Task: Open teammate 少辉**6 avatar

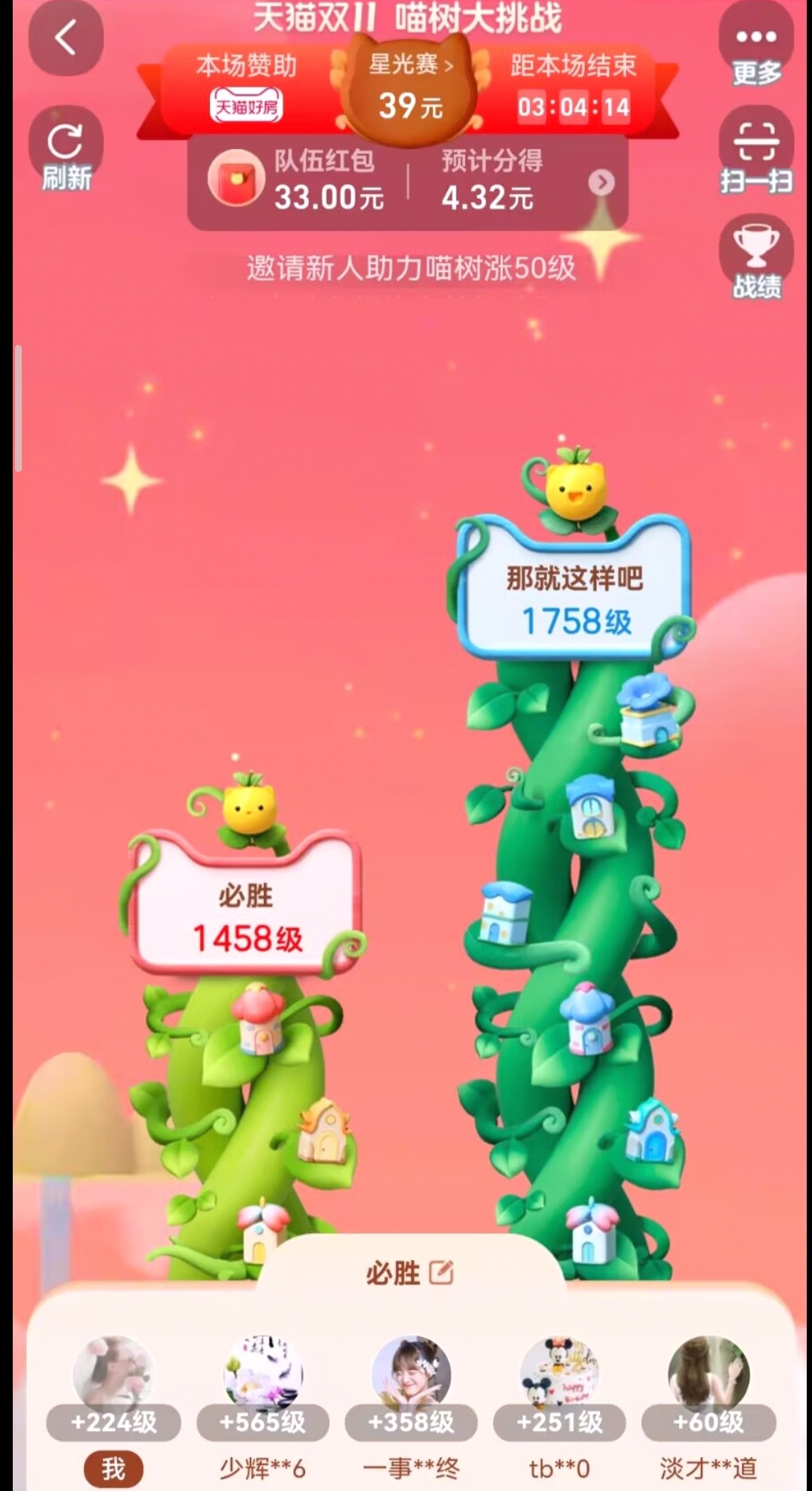Action: pos(262,1373)
